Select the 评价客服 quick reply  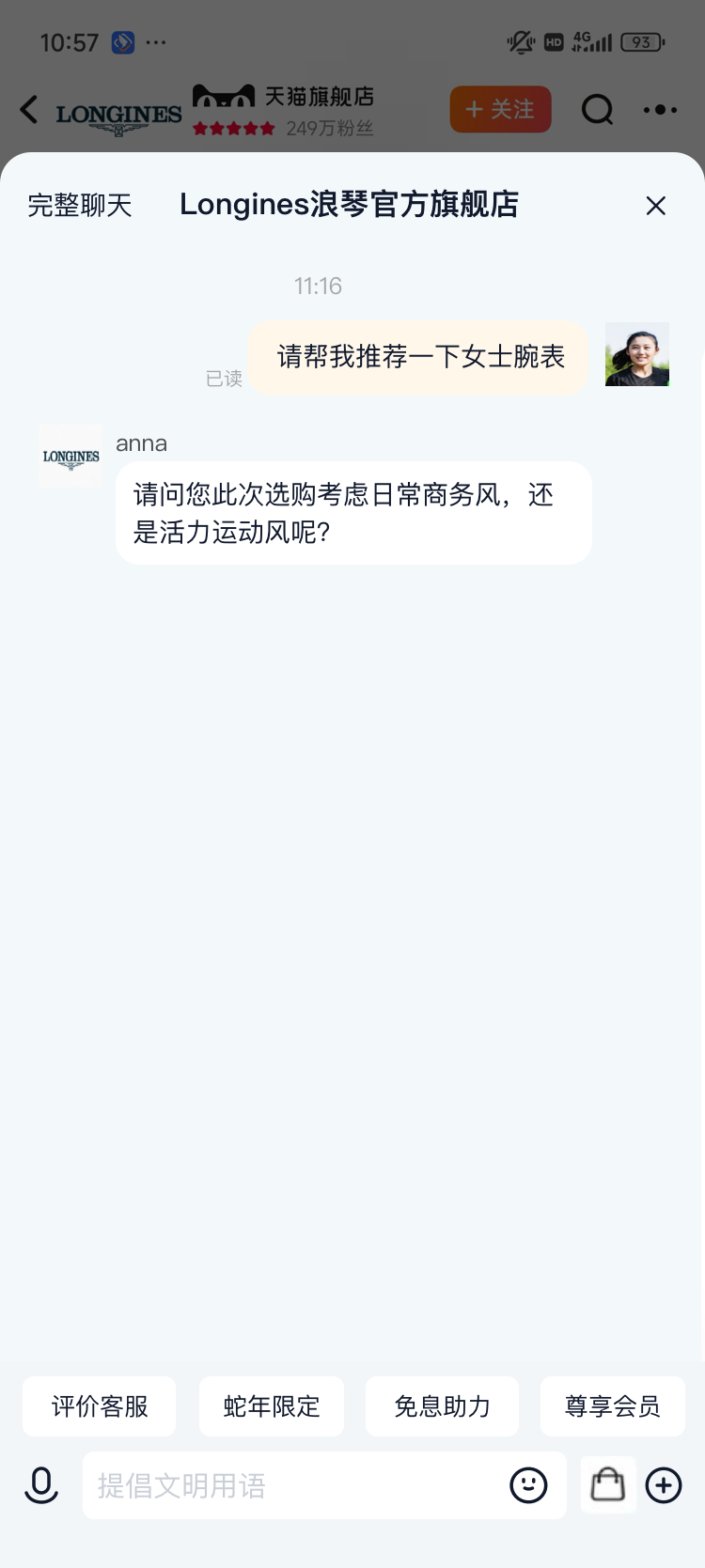click(x=99, y=1406)
